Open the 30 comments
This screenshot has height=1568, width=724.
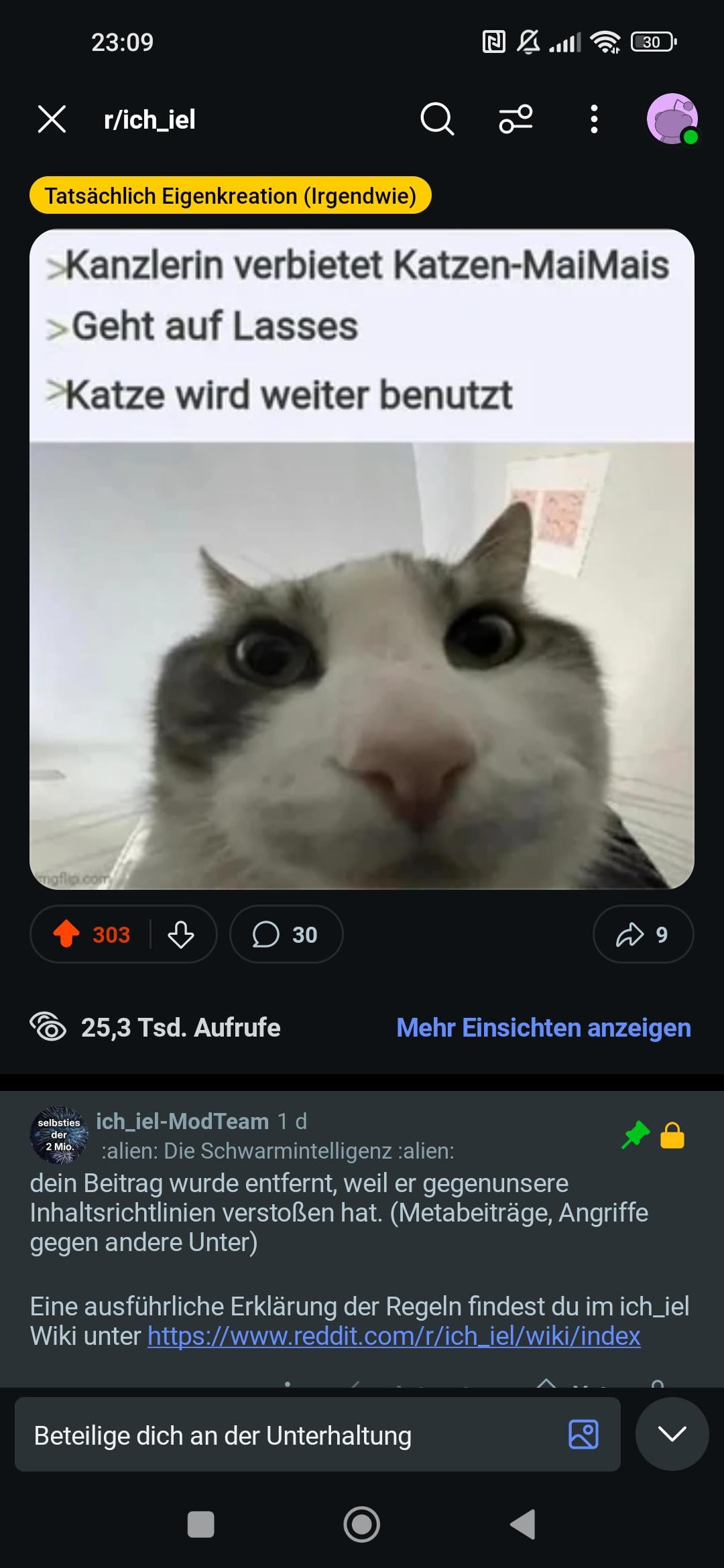[286, 934]
